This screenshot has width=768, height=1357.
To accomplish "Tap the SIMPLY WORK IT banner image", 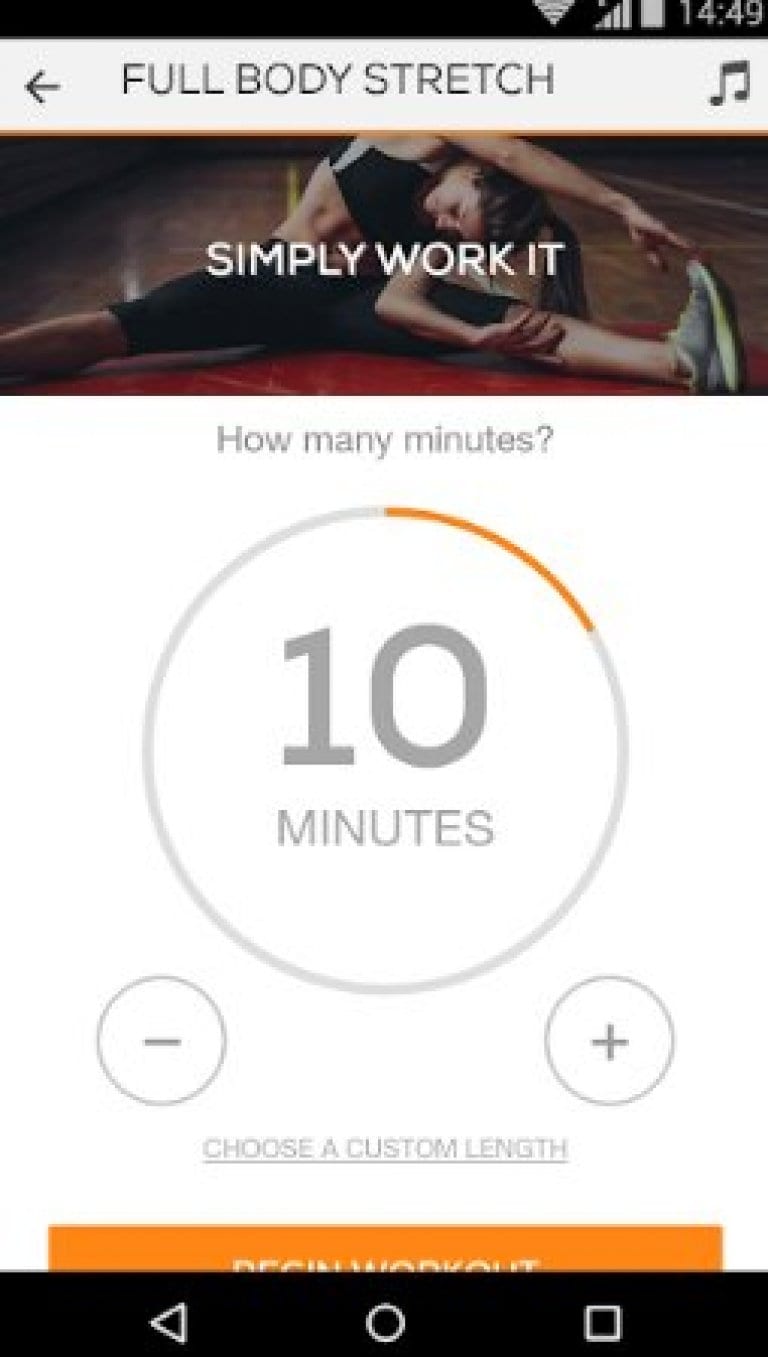I will [384, 262].
